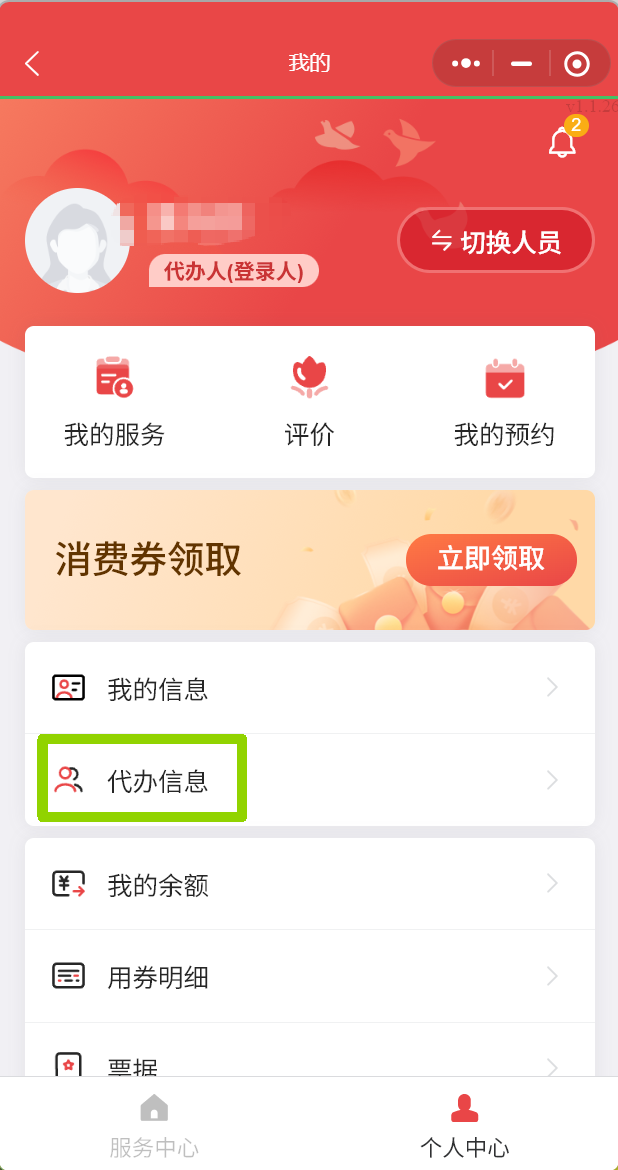Open the 票据 row
Viewport: 618px width, 1170px height.
pyautogui.click(x=309, y=1062)
